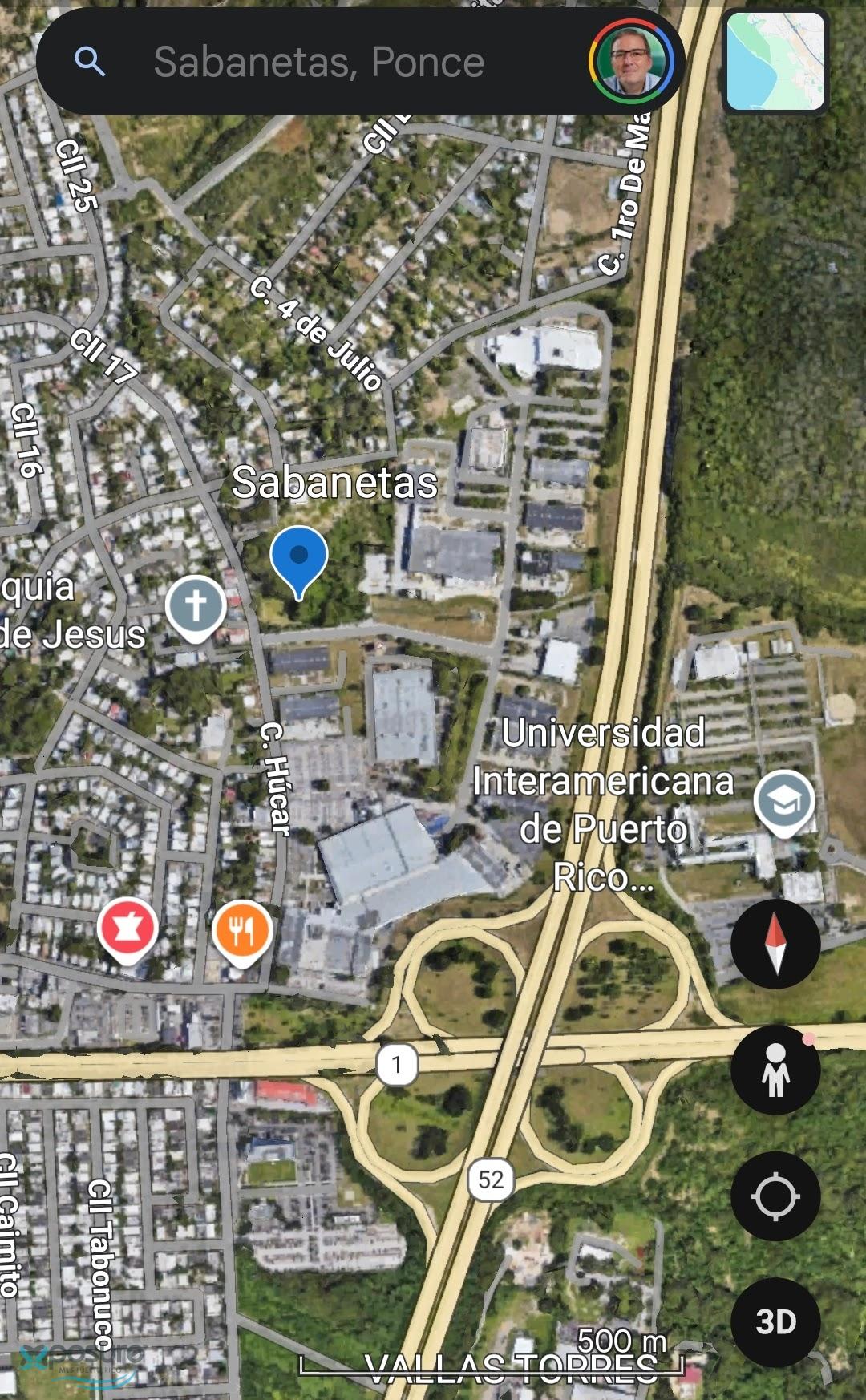The width and height of the screenshot is (866, 1400).
Task: Open the restaurant map marker
Action: tap(241, 930)
